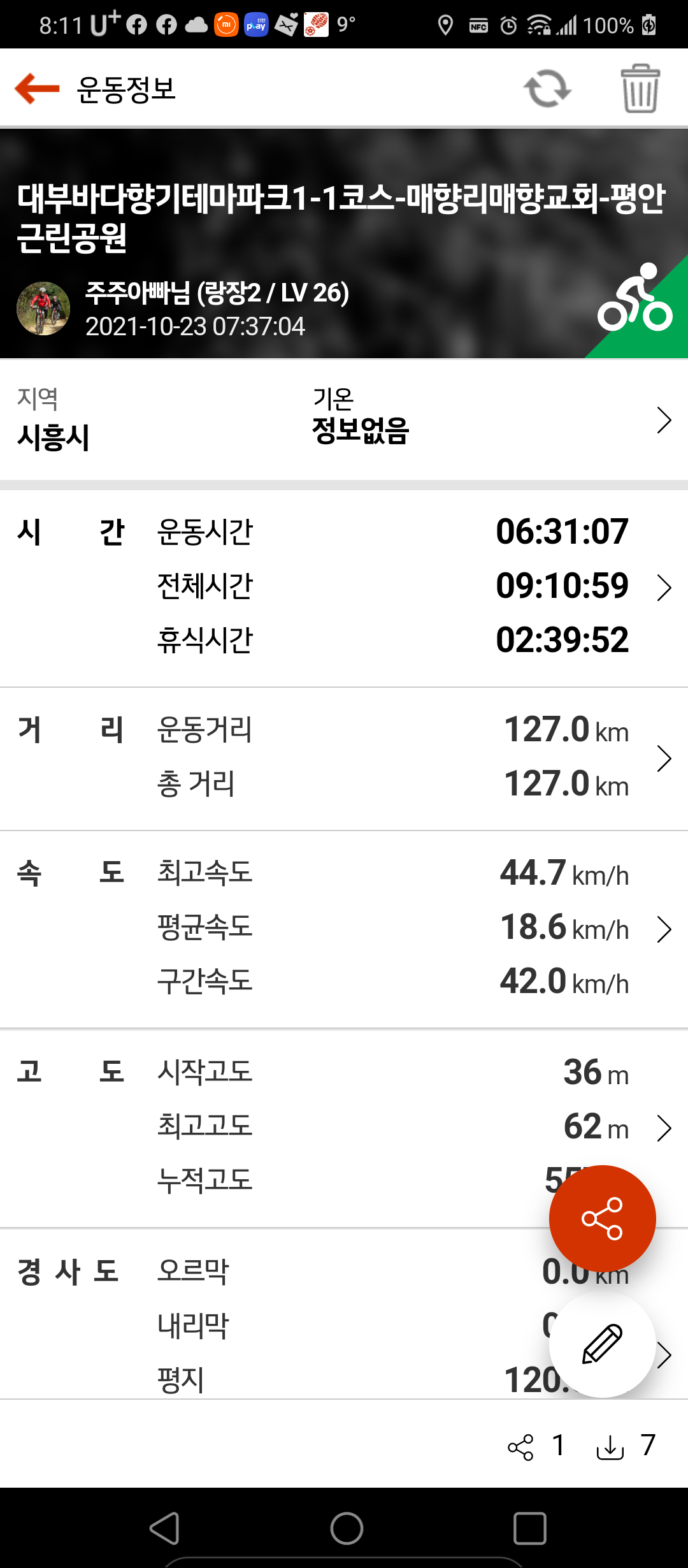This screenshot has width=688, height=1568.
Task: Open recent apps from navigation bar
Action: tap(529, 1528)
